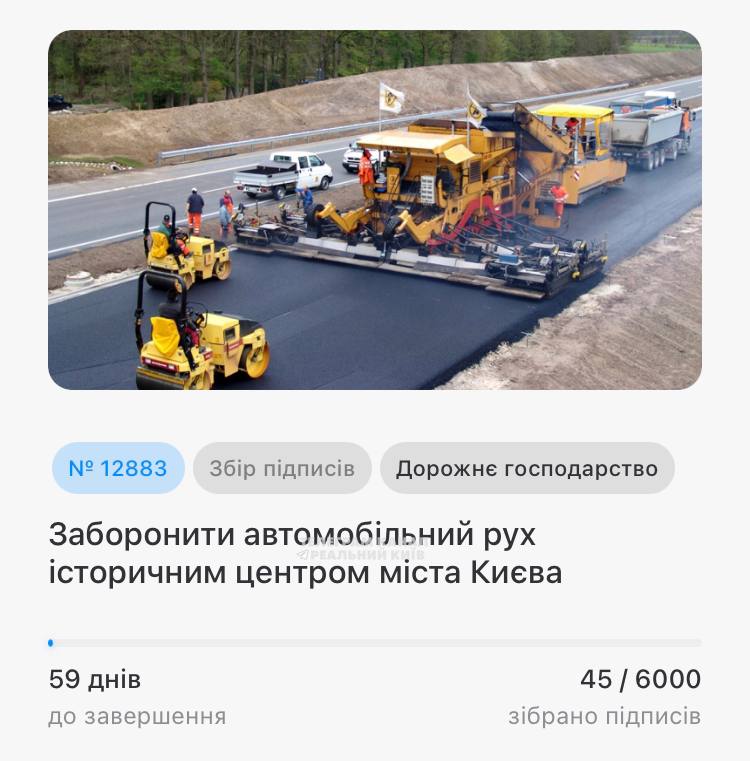Screen dimensions: 750x761
Task: Open the Дорожнє господарство category chip
Action: coord(527,468)
